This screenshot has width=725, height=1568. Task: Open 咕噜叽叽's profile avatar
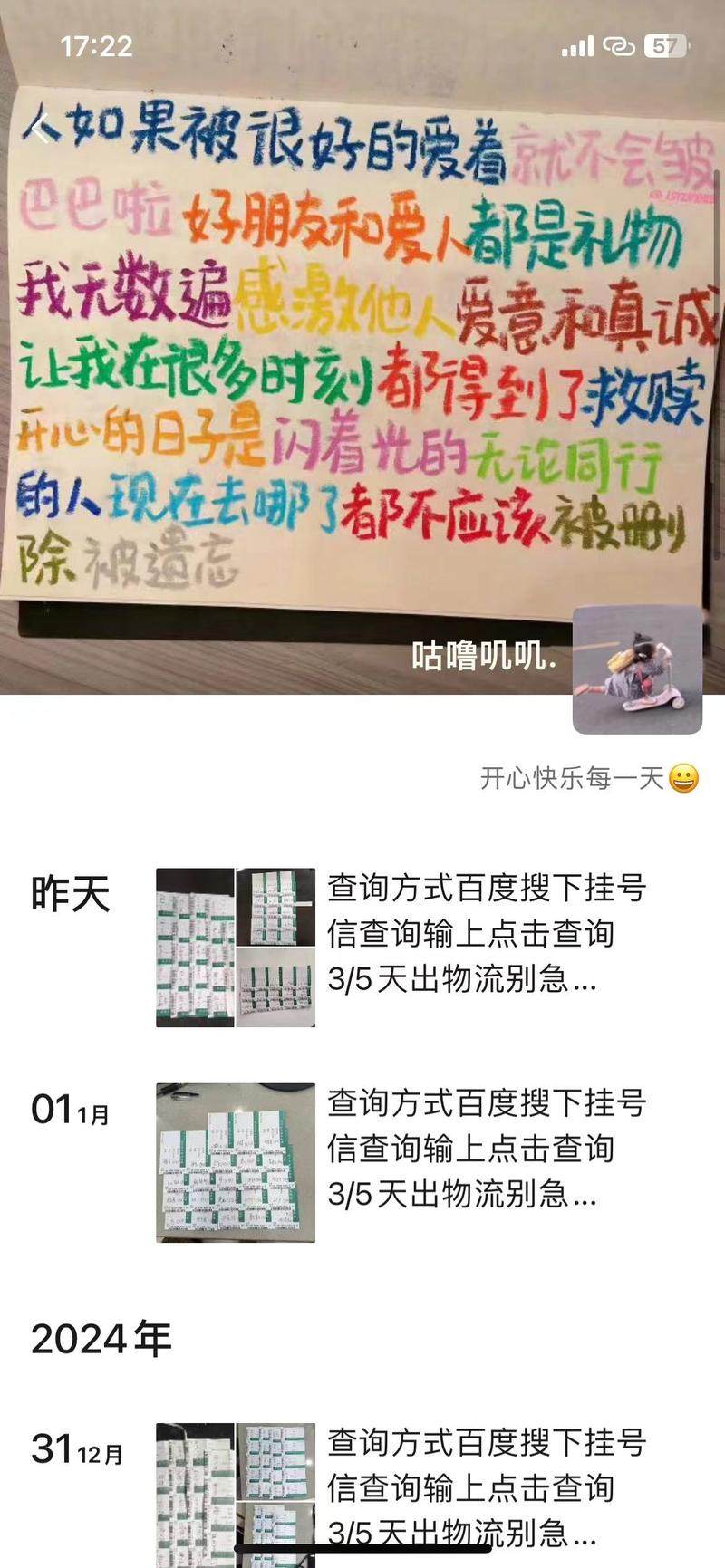[x=637, y=669]
